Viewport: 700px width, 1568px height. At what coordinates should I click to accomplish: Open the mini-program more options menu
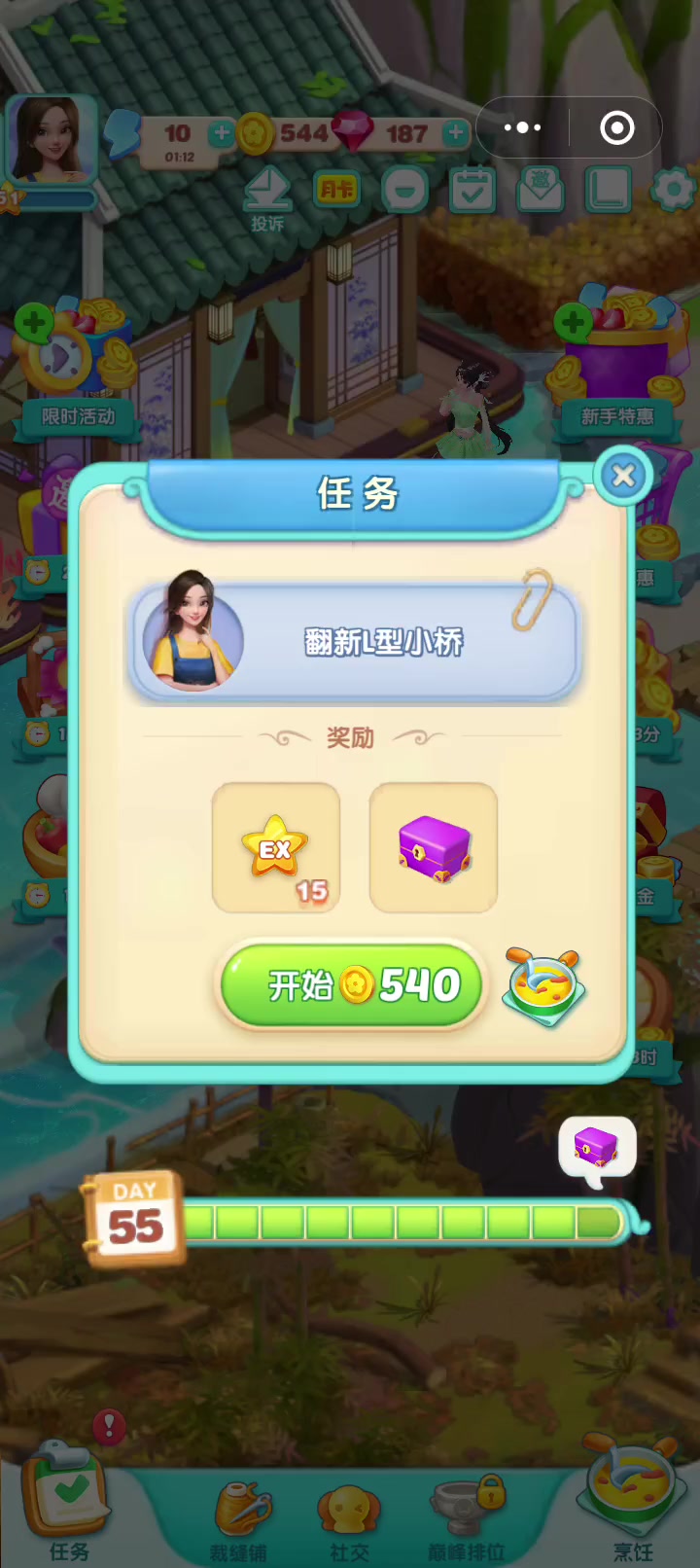coord(523,127)
